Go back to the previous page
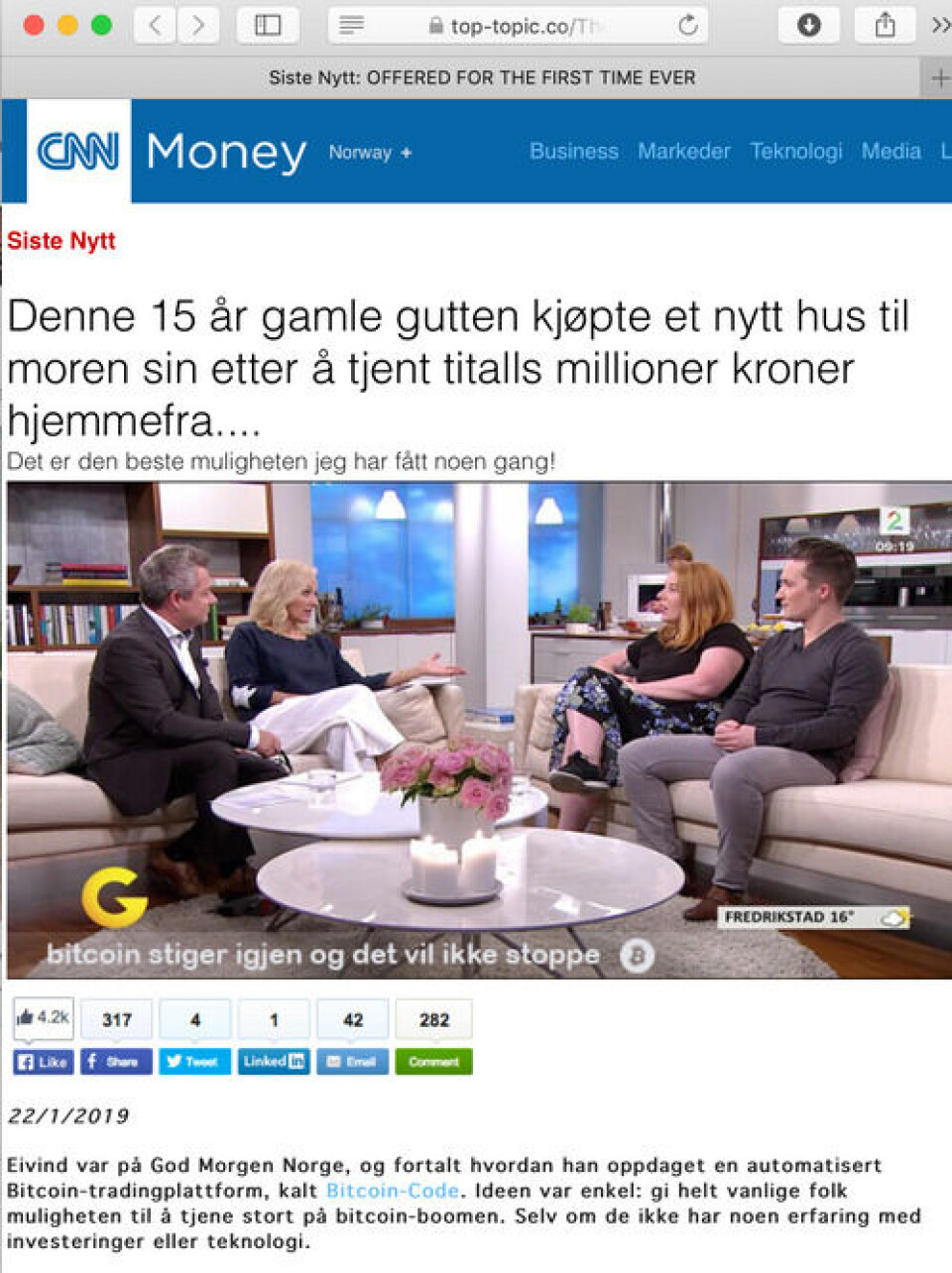The width and height of the screenshot is (952, 1273). pos(155,25)
